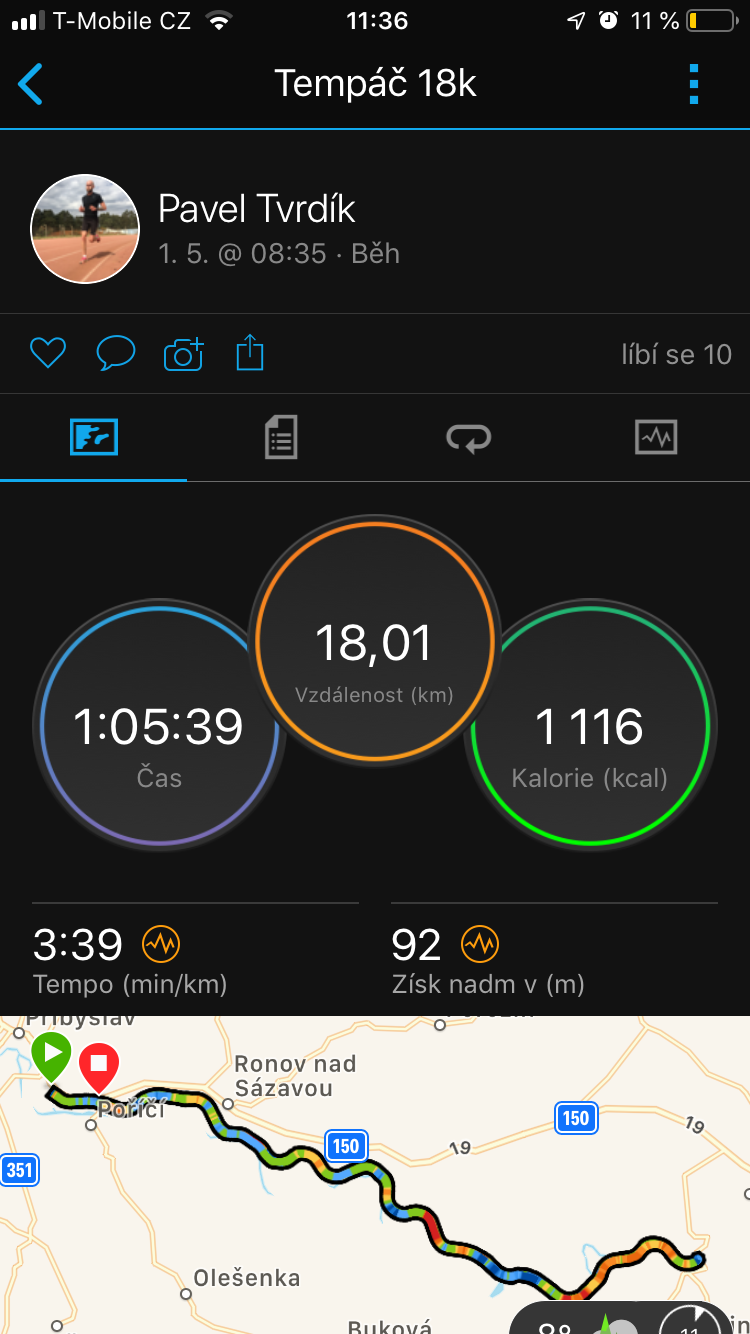Tap the chart icon next to Tempo 3:39
750x1334 pixels.
click(x=161, y=943)
